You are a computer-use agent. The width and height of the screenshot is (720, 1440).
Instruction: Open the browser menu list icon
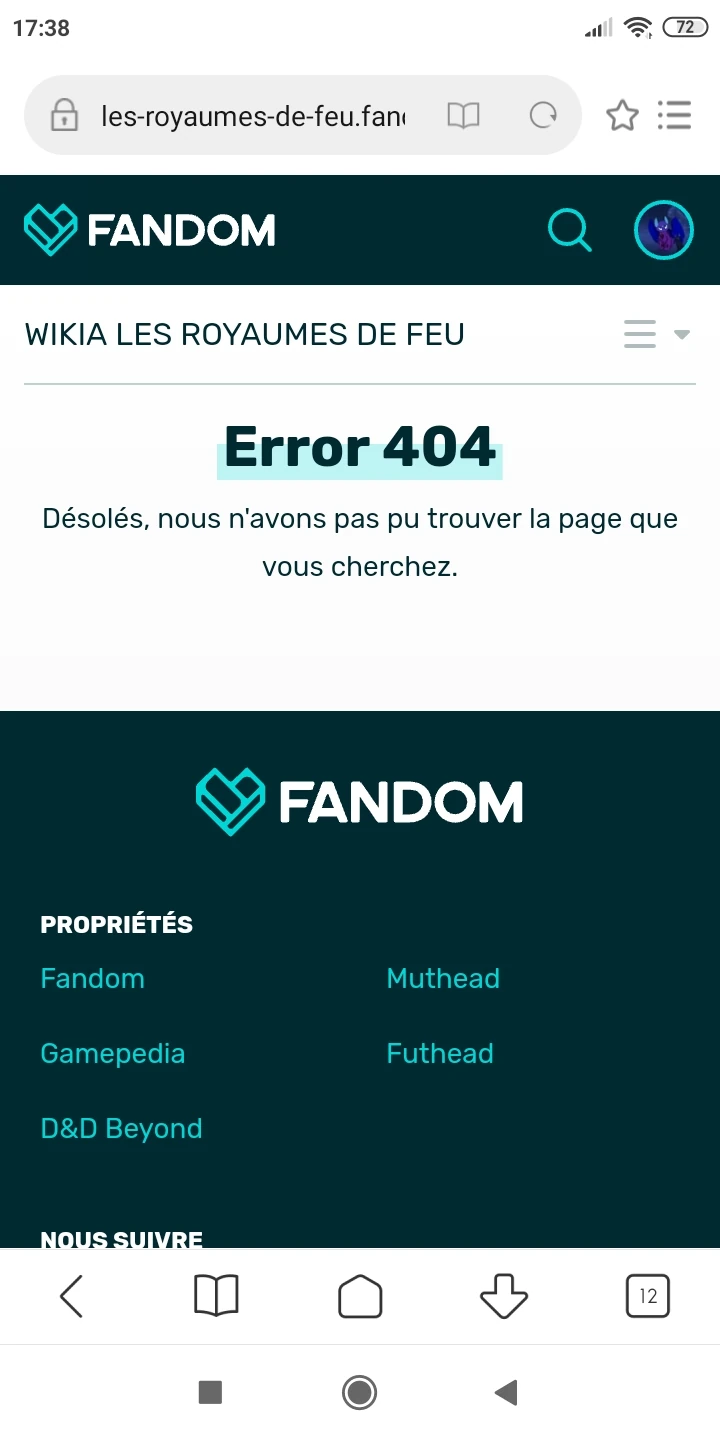click(x=675, y=116)
